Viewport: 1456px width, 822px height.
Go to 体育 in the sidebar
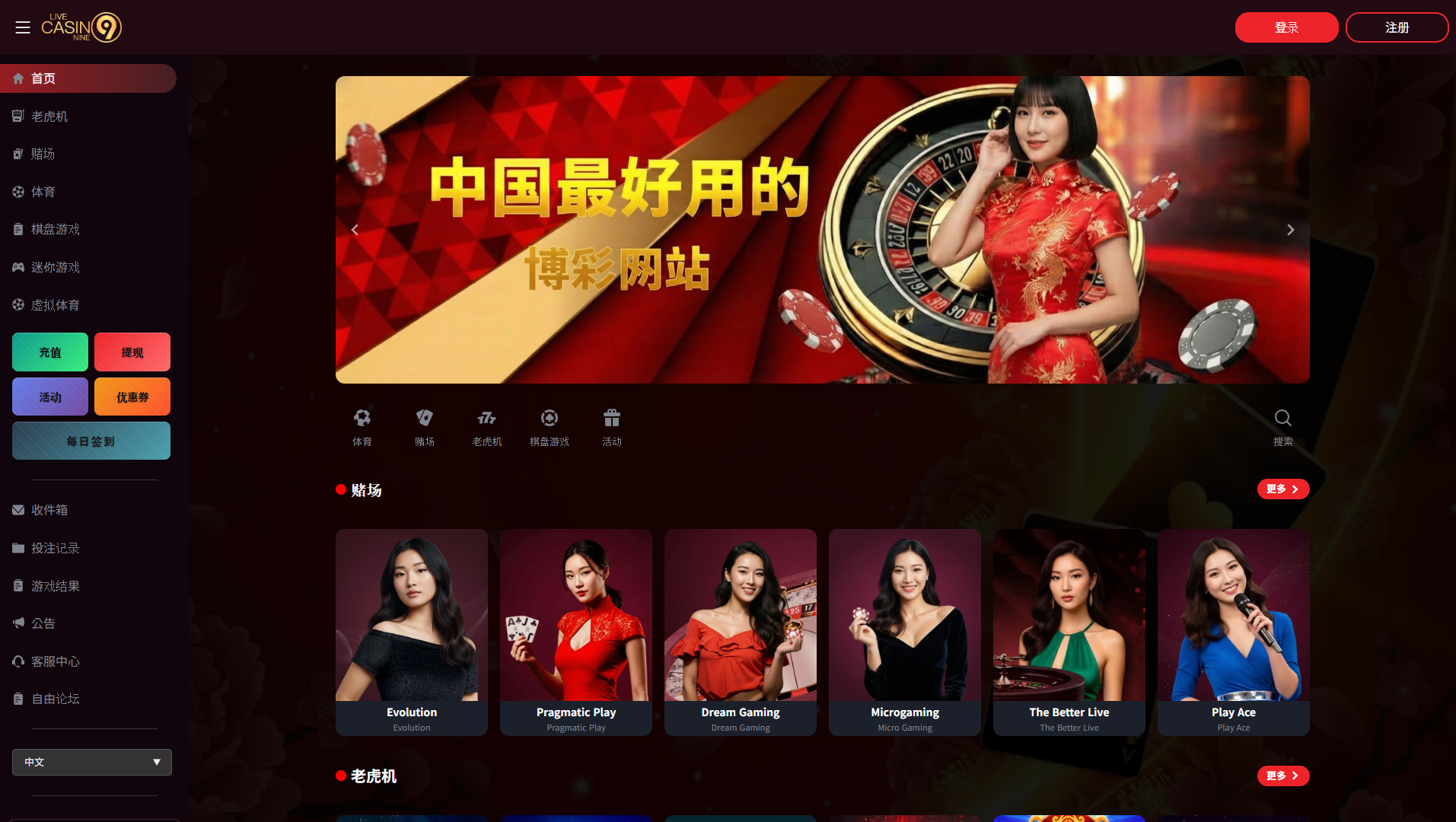43,192
